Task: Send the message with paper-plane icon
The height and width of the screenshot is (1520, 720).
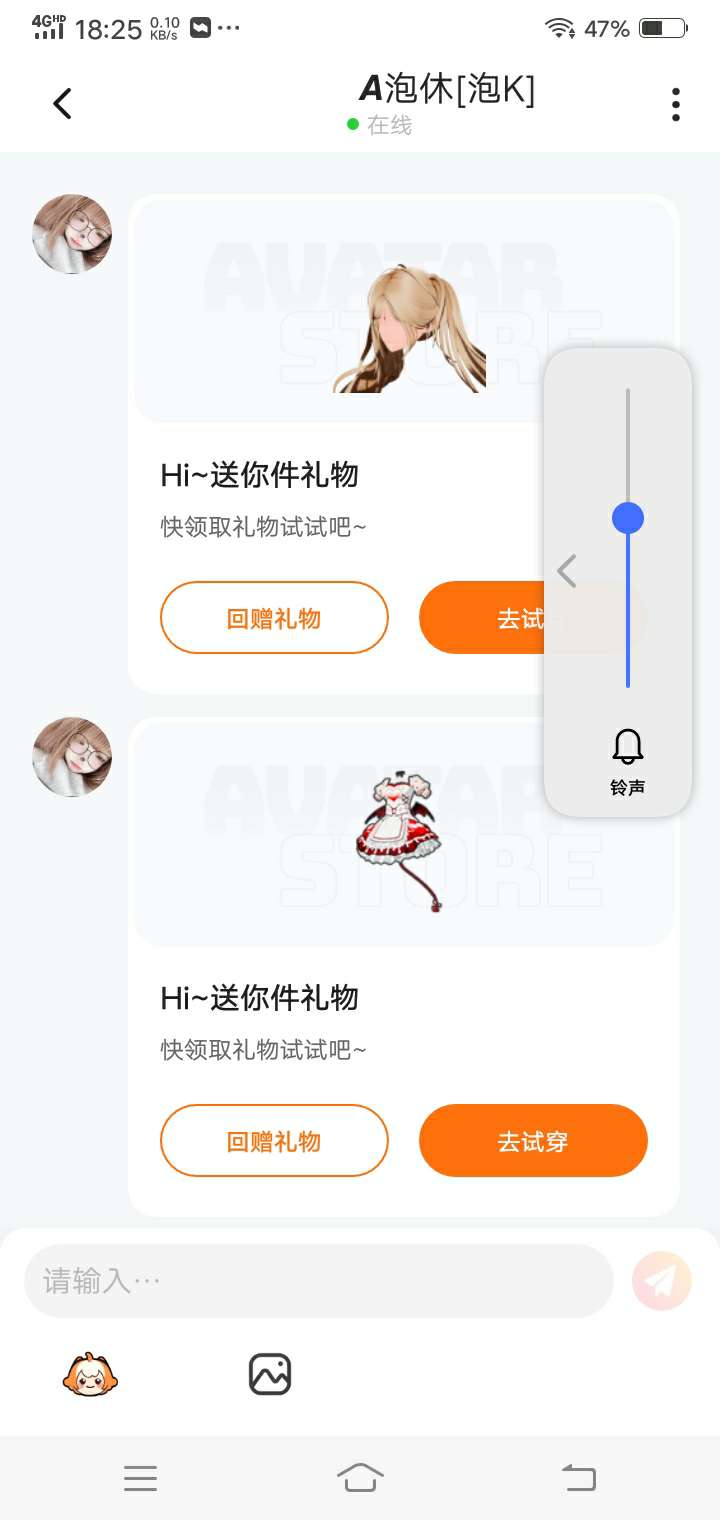Action: [x=662, y=1280]
